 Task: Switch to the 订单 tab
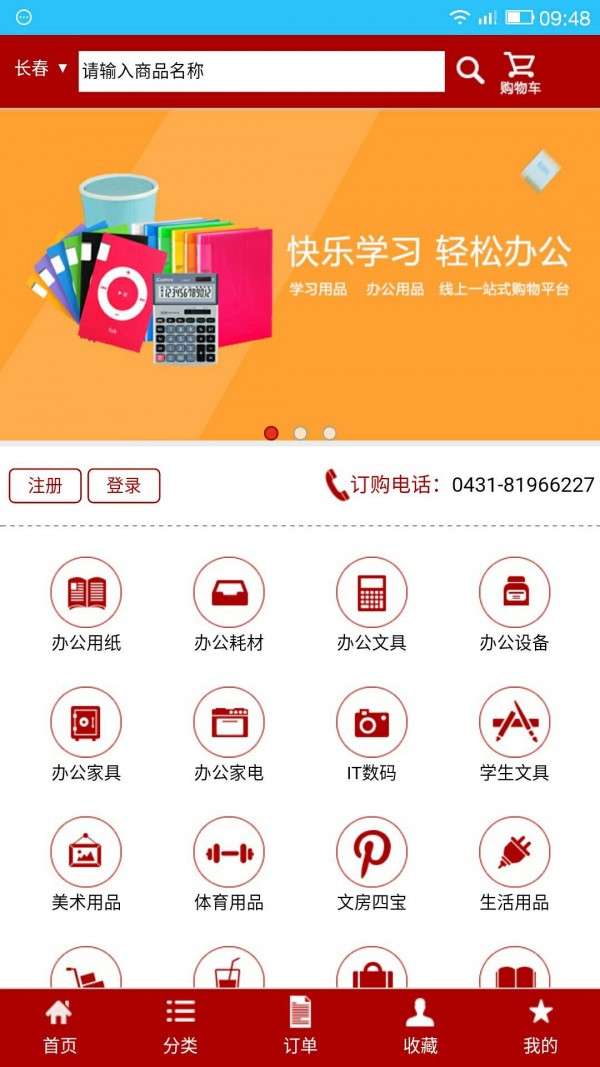(300, 1027)
